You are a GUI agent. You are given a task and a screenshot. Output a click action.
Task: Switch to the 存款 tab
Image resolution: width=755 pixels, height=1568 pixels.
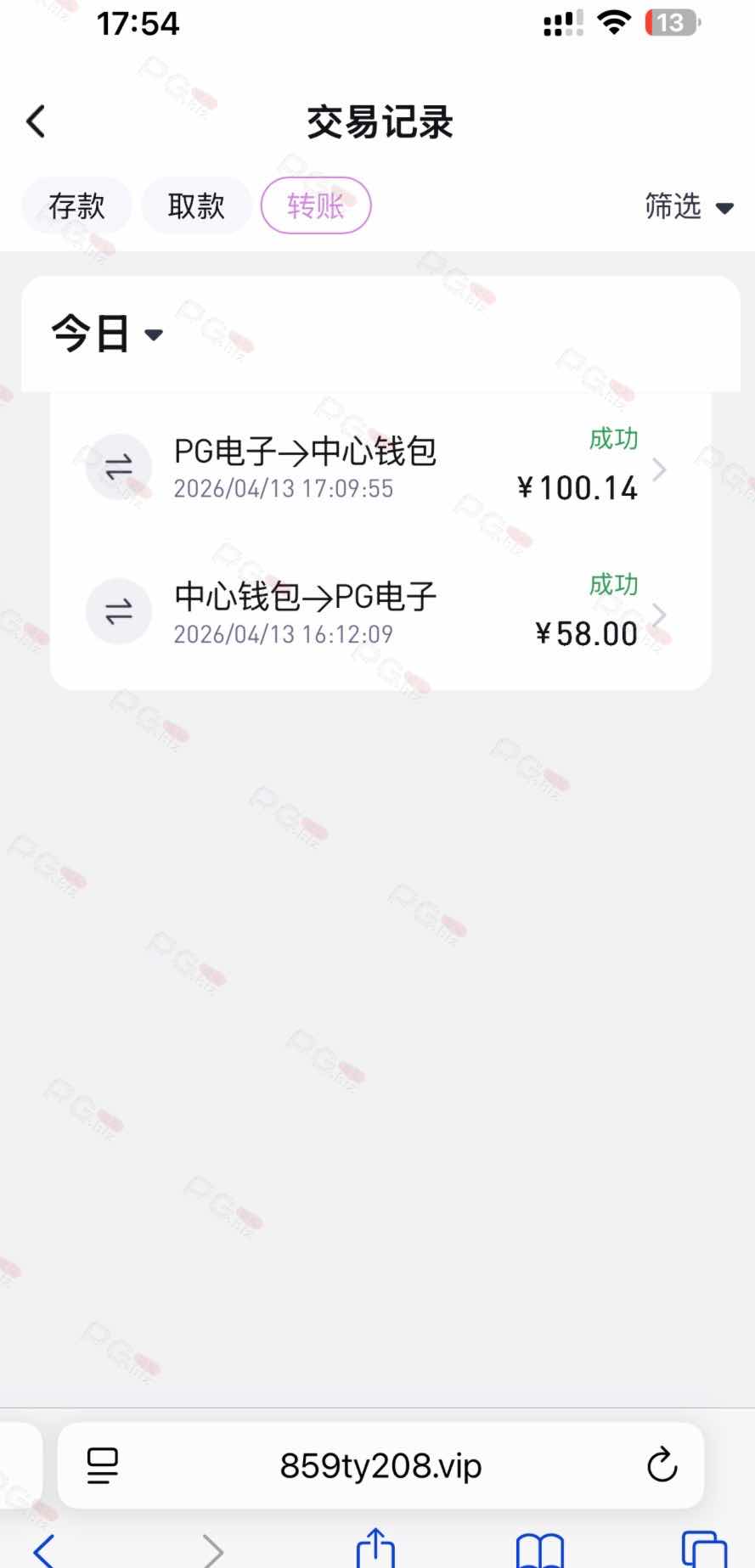[76, 205]
